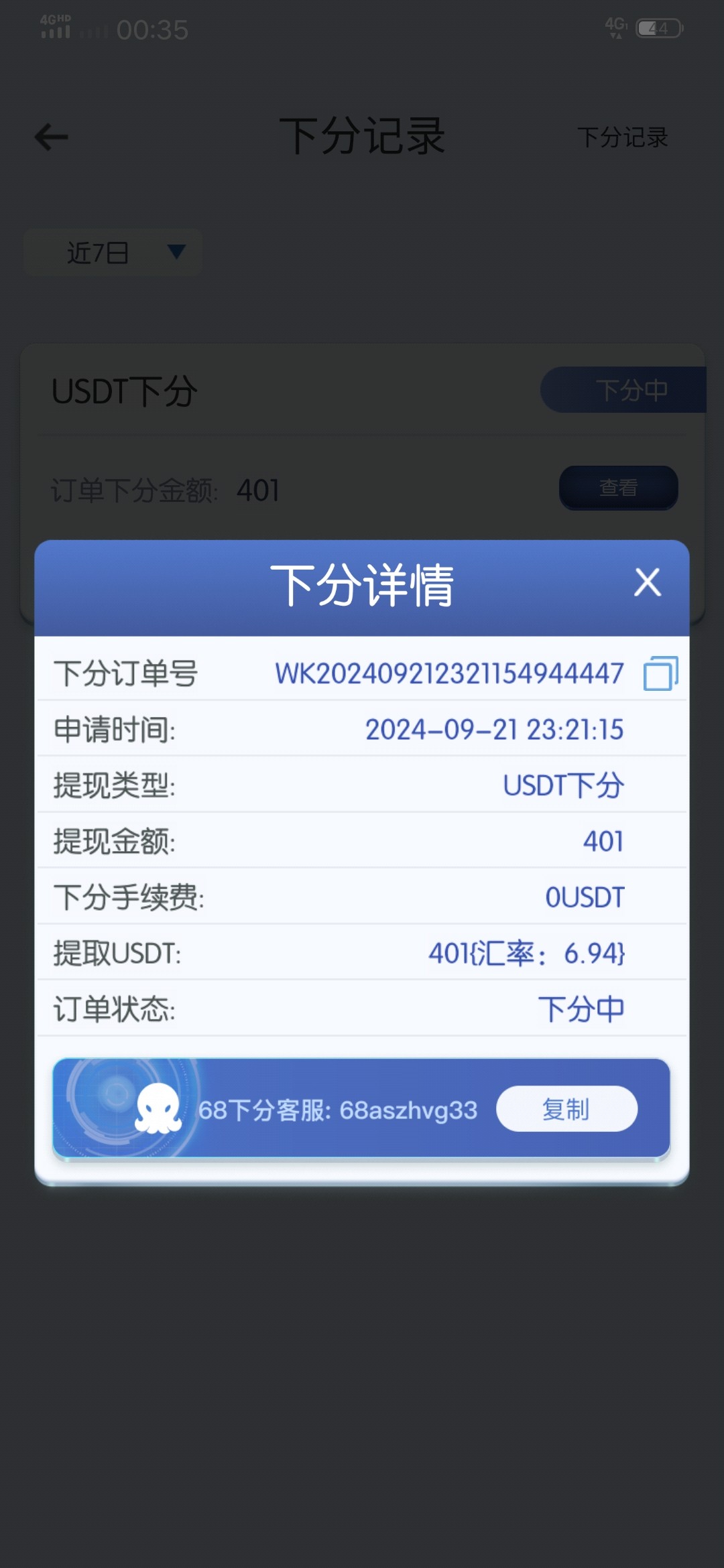Close the 下分详情 dialog
Image resolution: width=724 pixels, height=1568 pixels.
click(647, 582)
